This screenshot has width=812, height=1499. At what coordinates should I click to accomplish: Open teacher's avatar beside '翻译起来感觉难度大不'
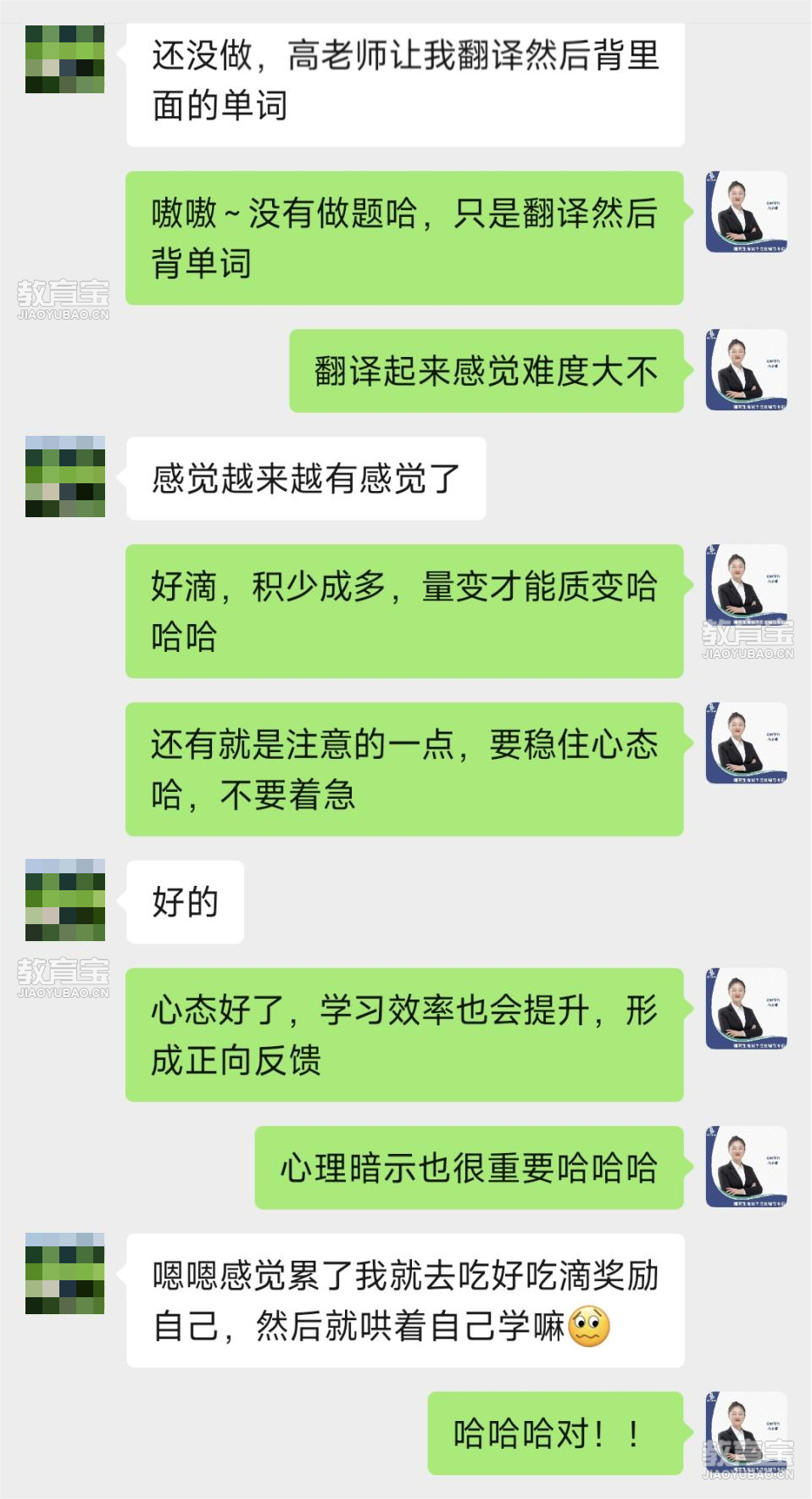pyautogui.click(x=747, y=371)
